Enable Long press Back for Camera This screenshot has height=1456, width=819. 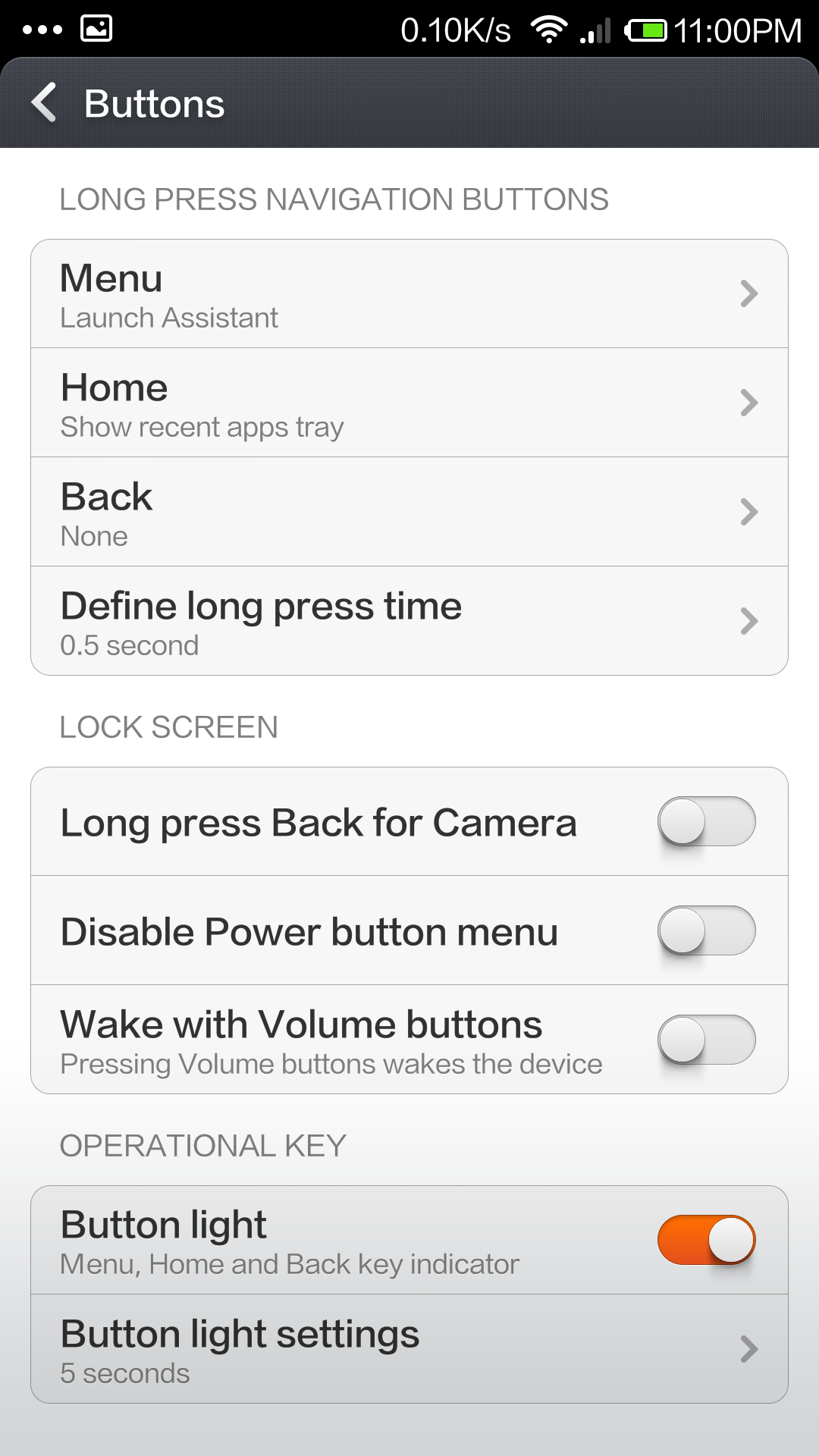[706, 821]
